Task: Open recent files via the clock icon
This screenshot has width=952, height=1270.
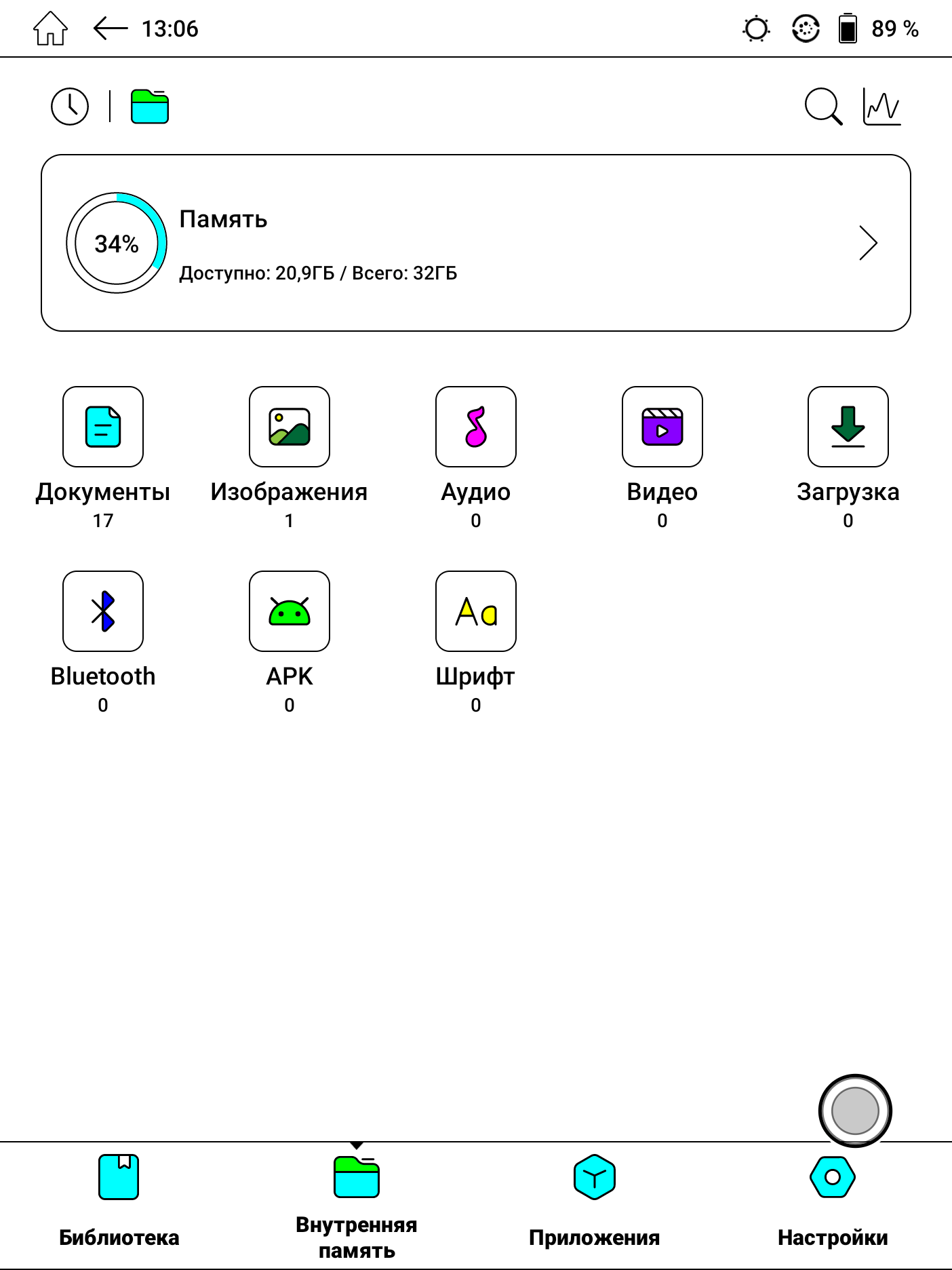Action: [70, 107]
